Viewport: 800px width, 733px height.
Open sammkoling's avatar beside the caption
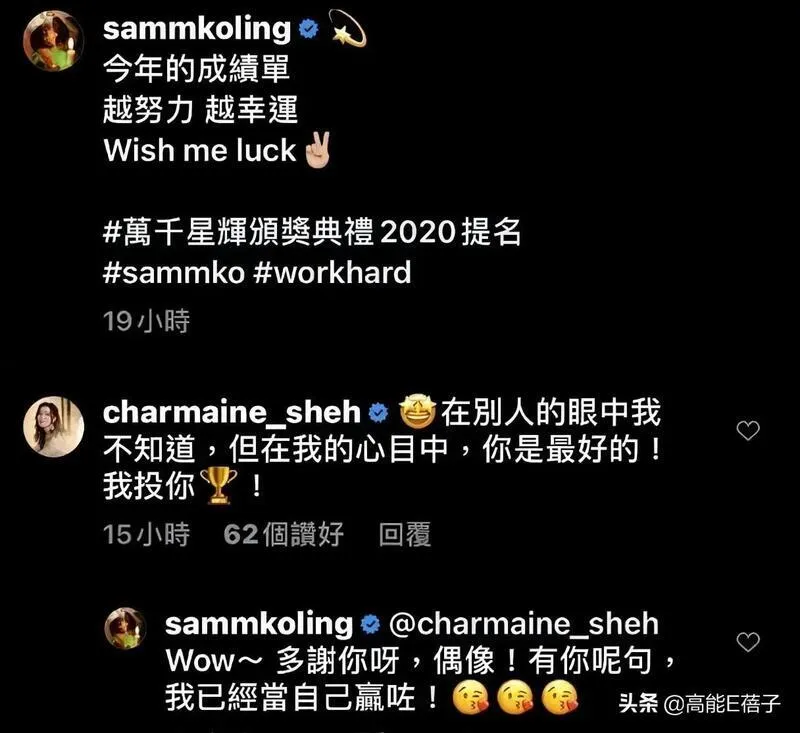[x=53, y=41]
